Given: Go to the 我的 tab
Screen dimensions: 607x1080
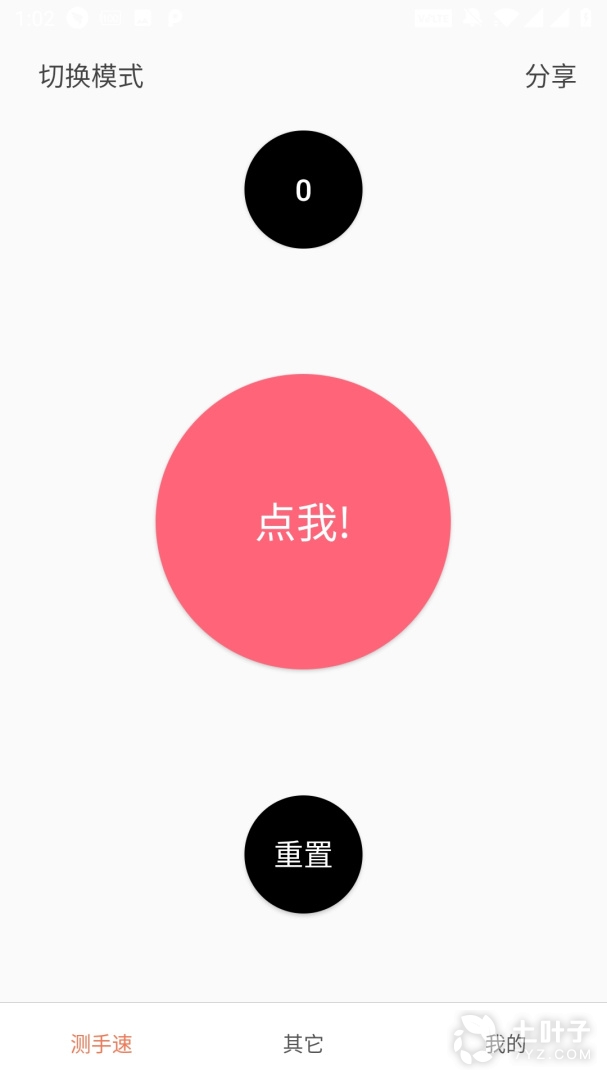Looking at the screenshot, I should [505, 1044].
